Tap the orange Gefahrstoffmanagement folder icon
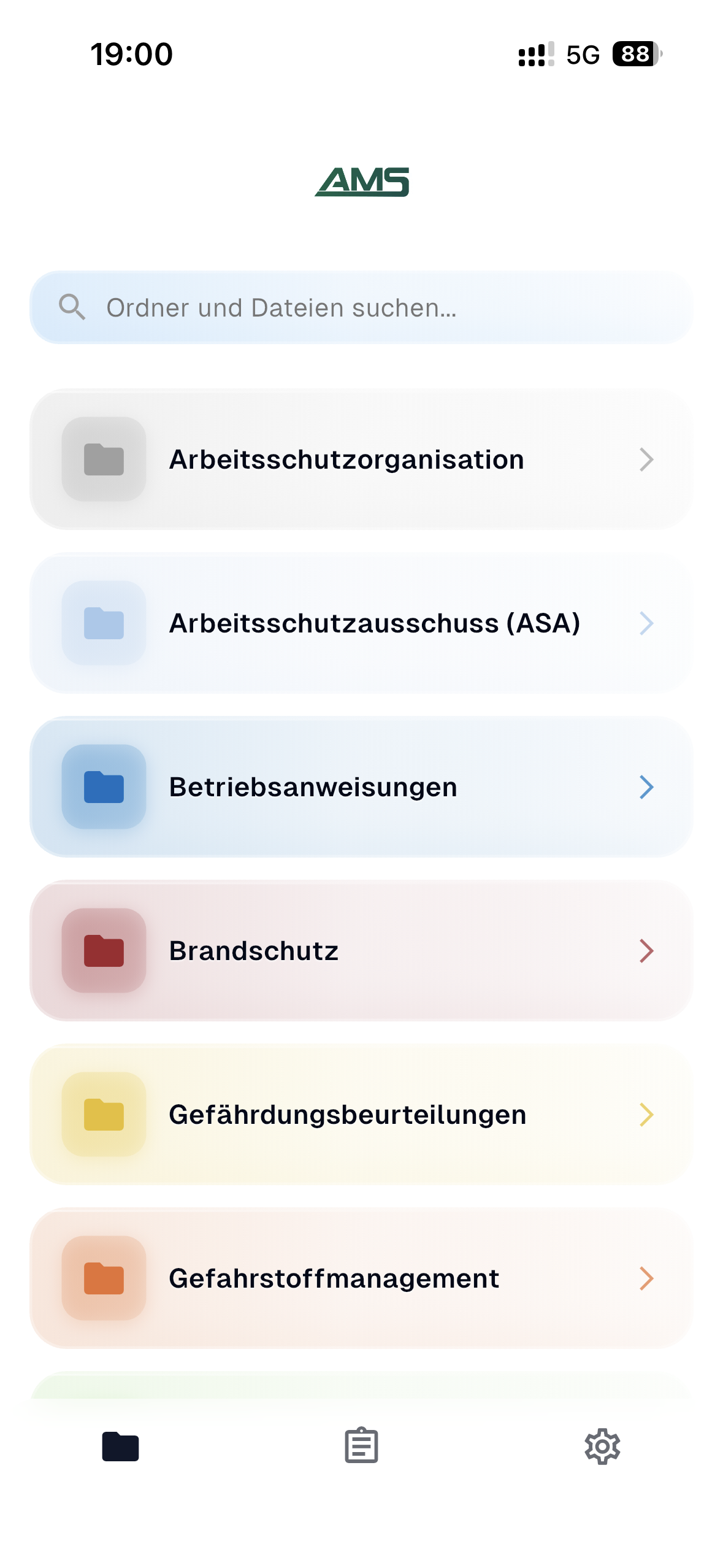 (x=104, y=1278)
